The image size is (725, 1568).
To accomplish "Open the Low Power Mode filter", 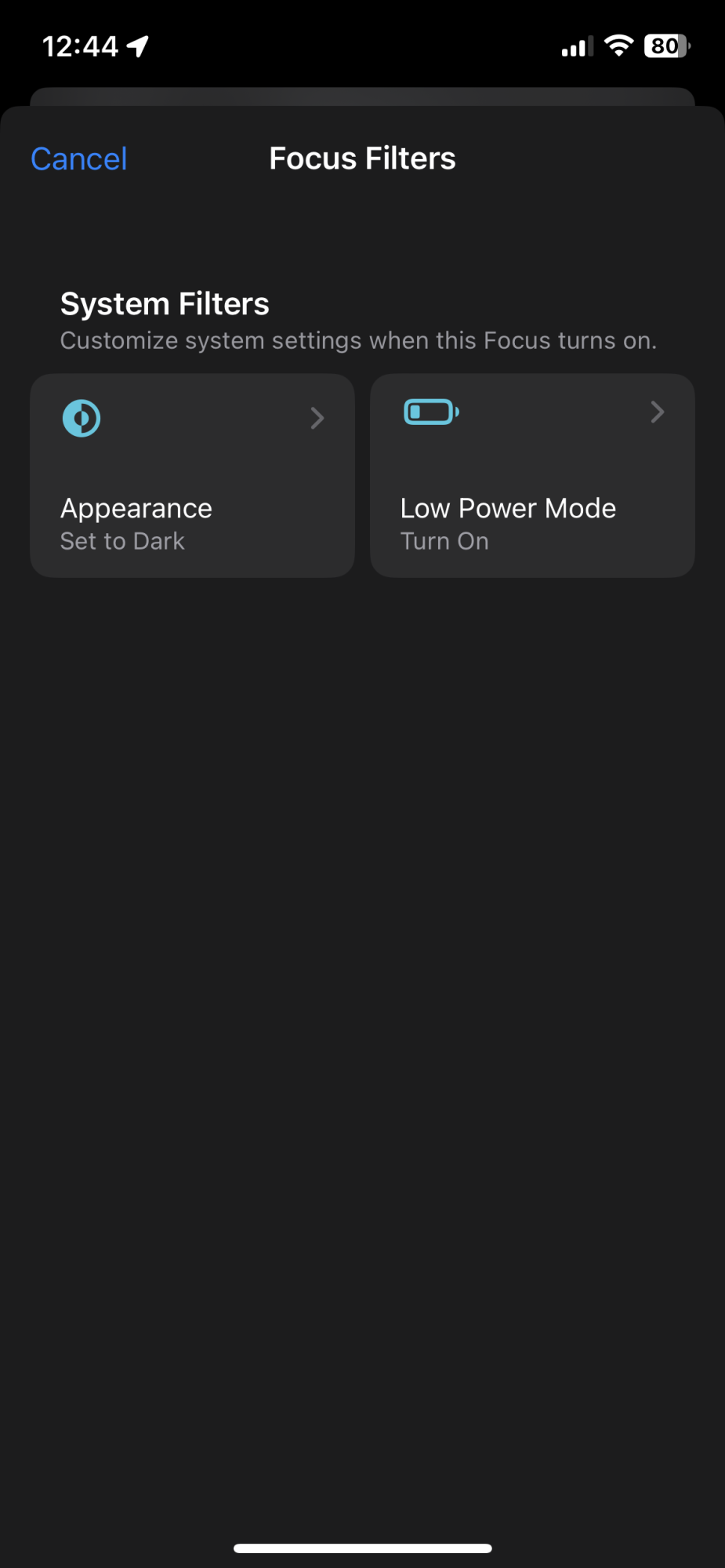I will pos(532,476).
